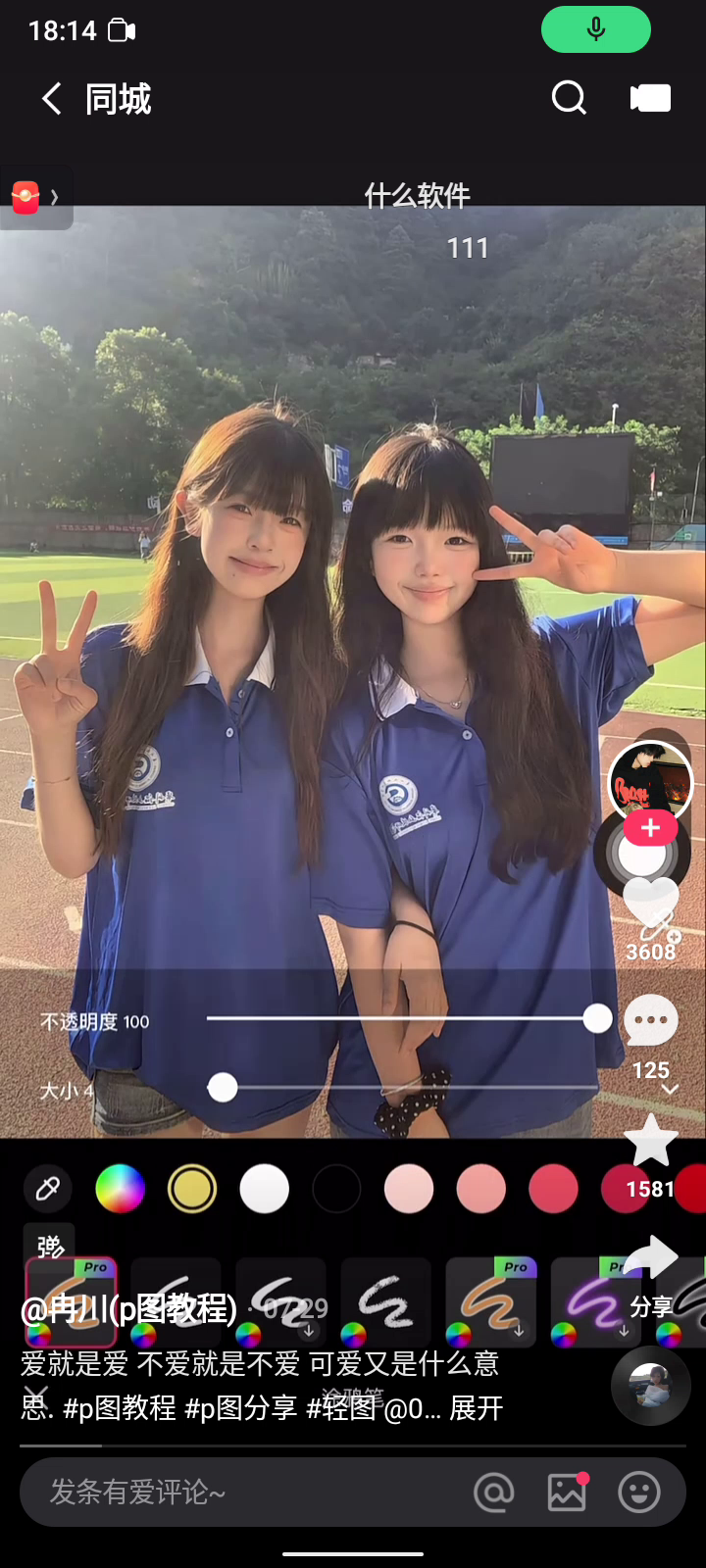Attach a picture to the comment
The height and width of the screenshot is (1568, 706).
click(x=567, y=1493)
